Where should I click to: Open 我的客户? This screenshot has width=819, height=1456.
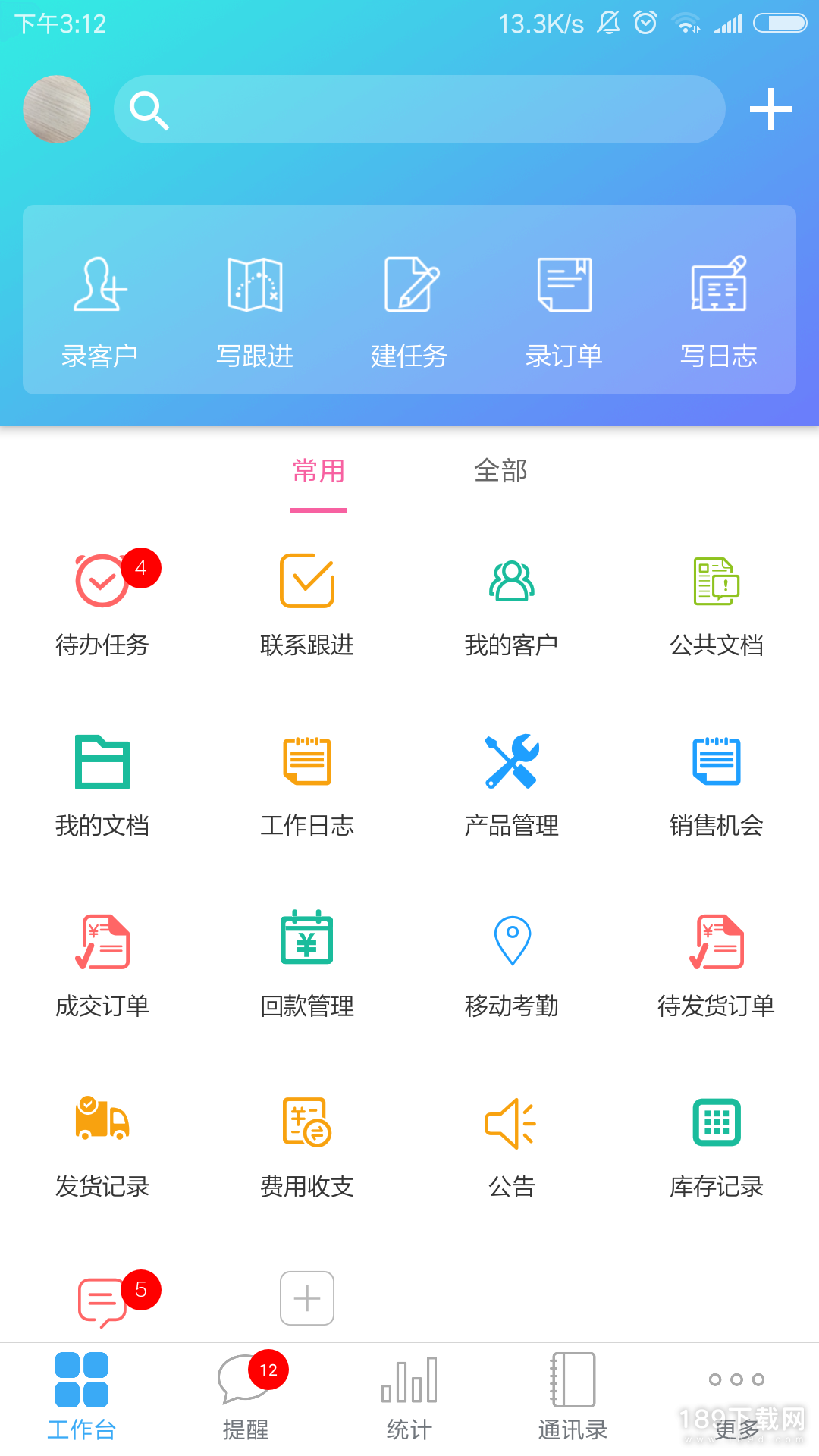[512, 603]
